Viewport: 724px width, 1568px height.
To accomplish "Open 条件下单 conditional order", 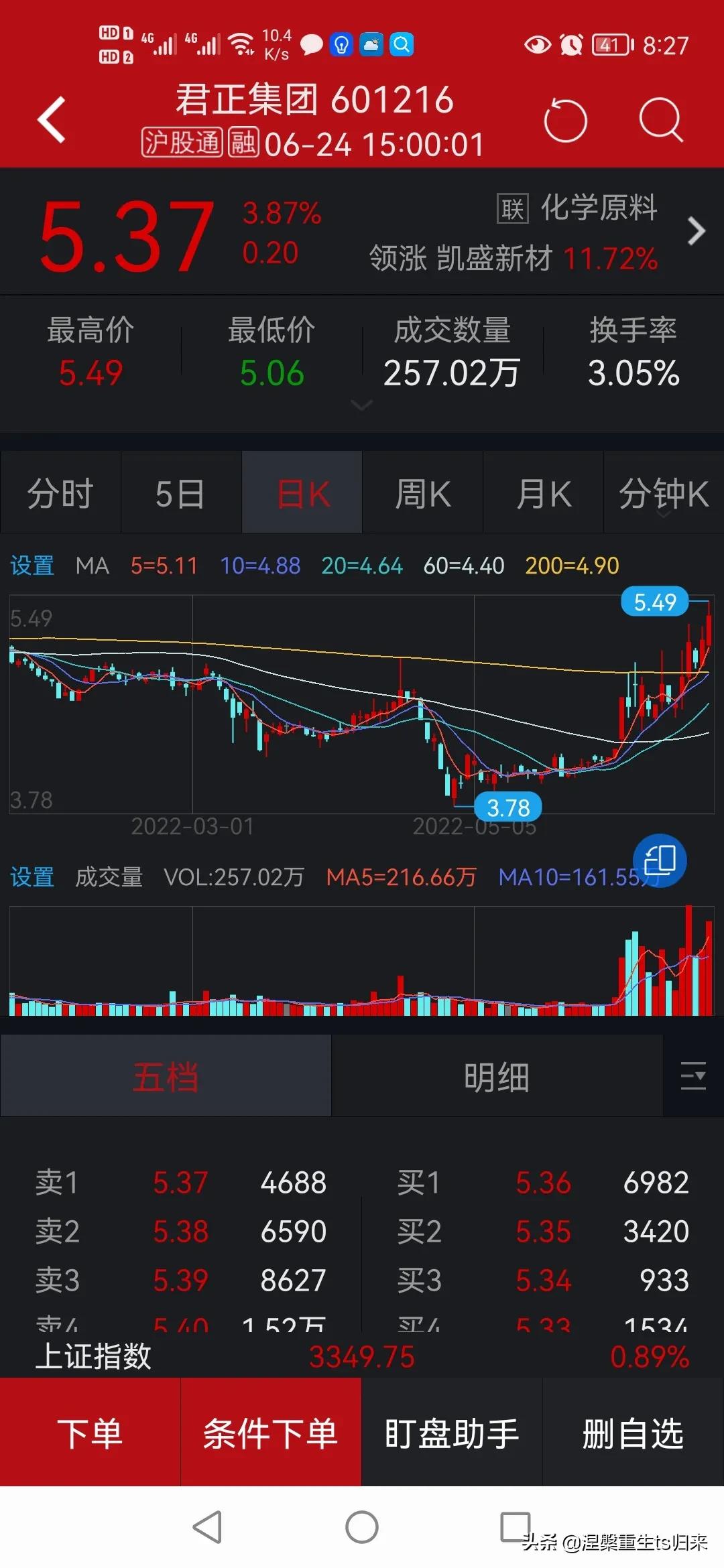I will (x=271, y=1433).
